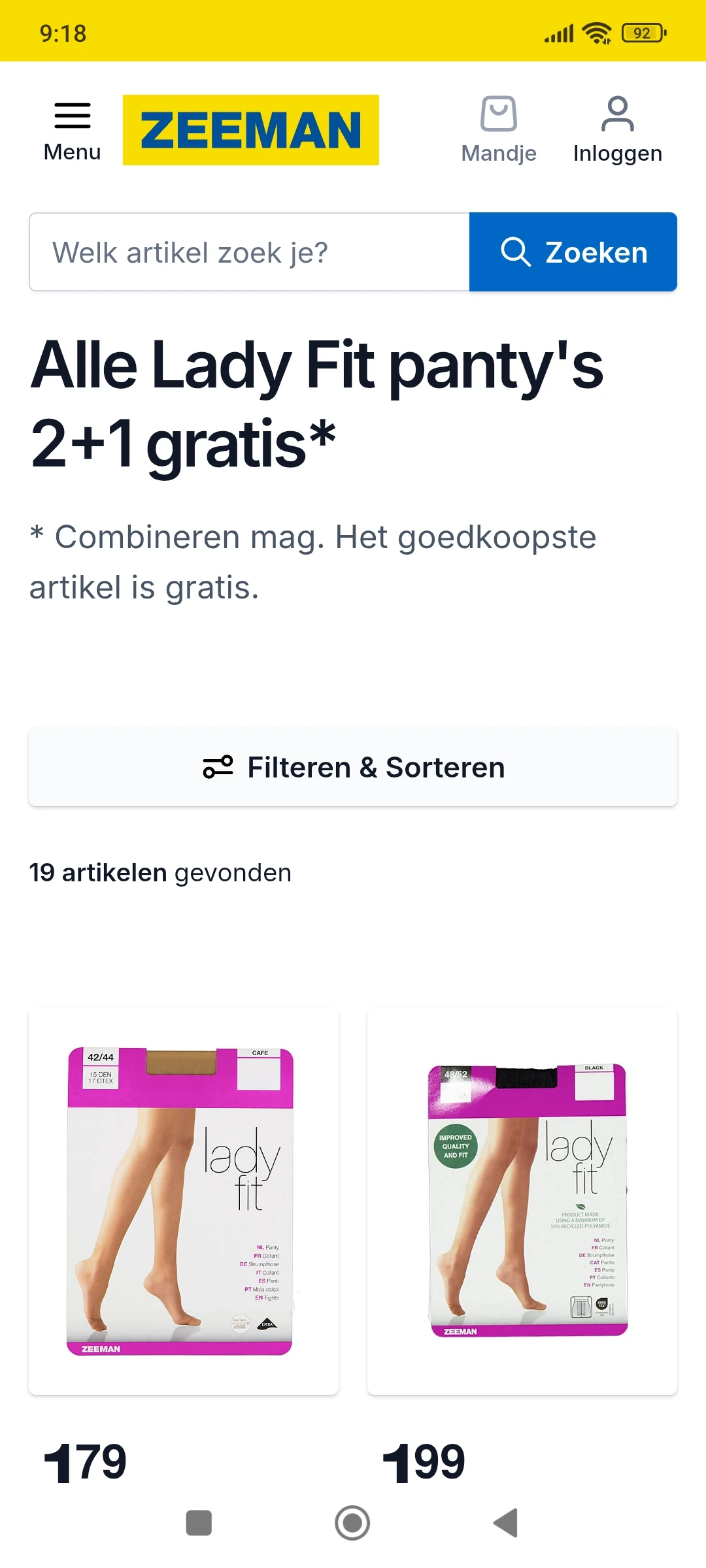Tap the Zeeman logo to go home
The width and height of the screenshot is (706, 1568).
250,130
